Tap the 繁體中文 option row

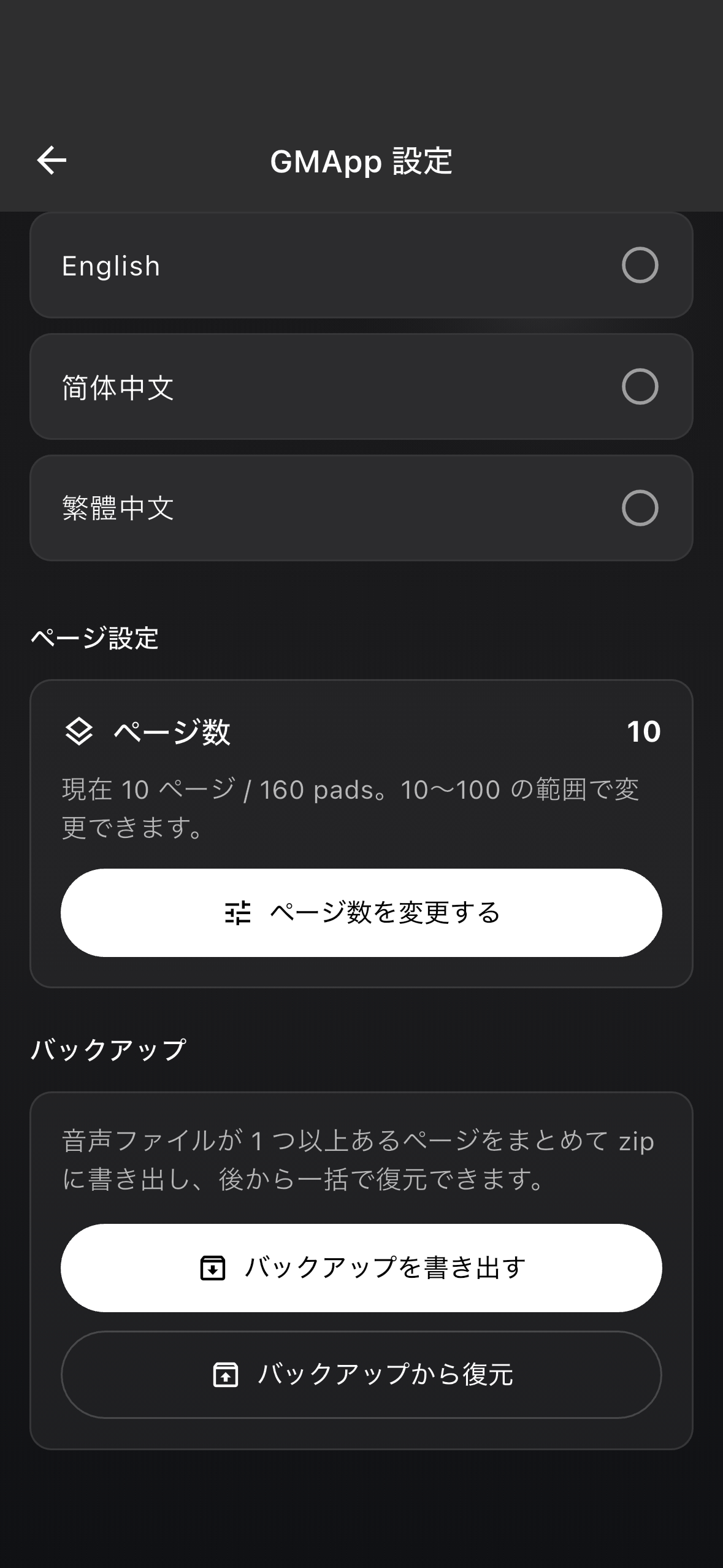(362, 507)
